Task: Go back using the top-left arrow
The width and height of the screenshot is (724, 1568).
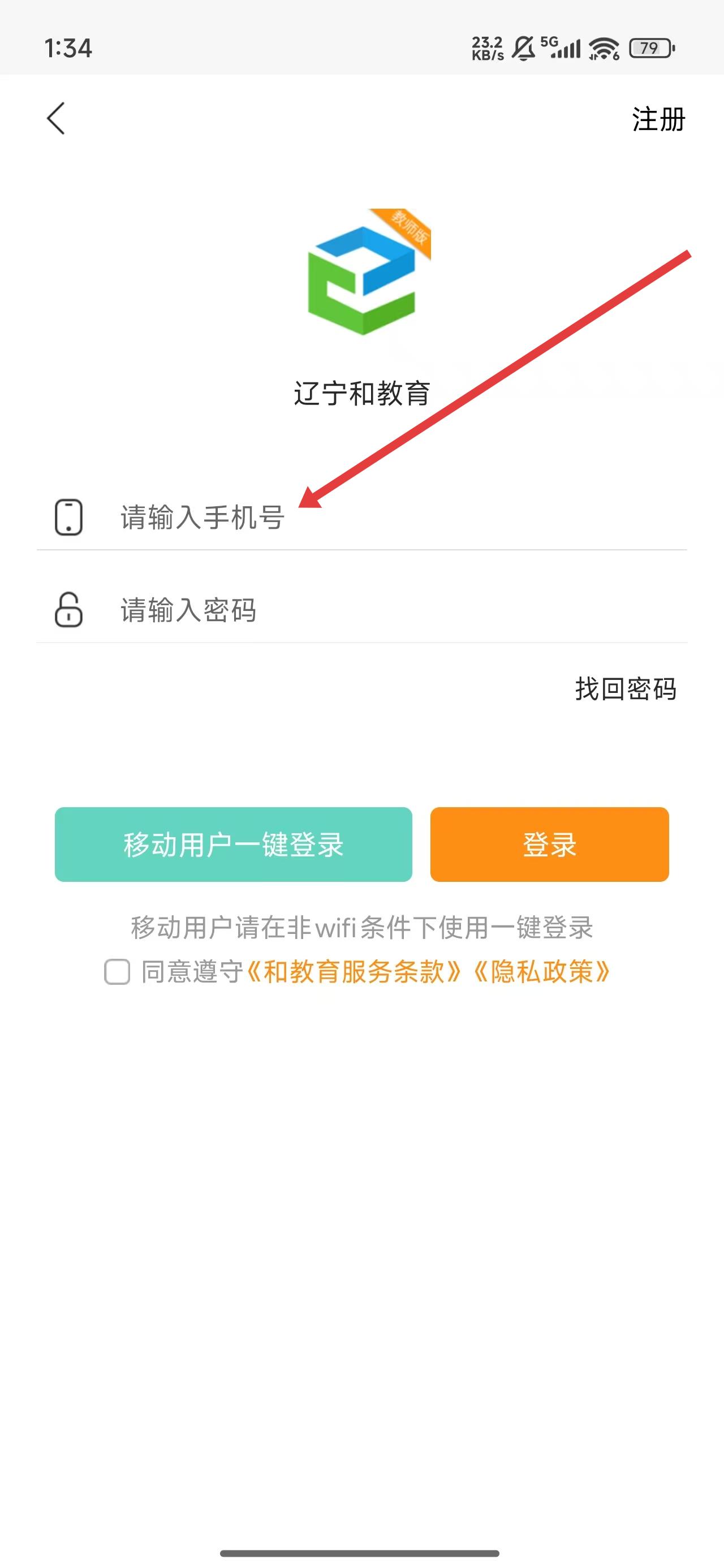Action: coord(56,118)
